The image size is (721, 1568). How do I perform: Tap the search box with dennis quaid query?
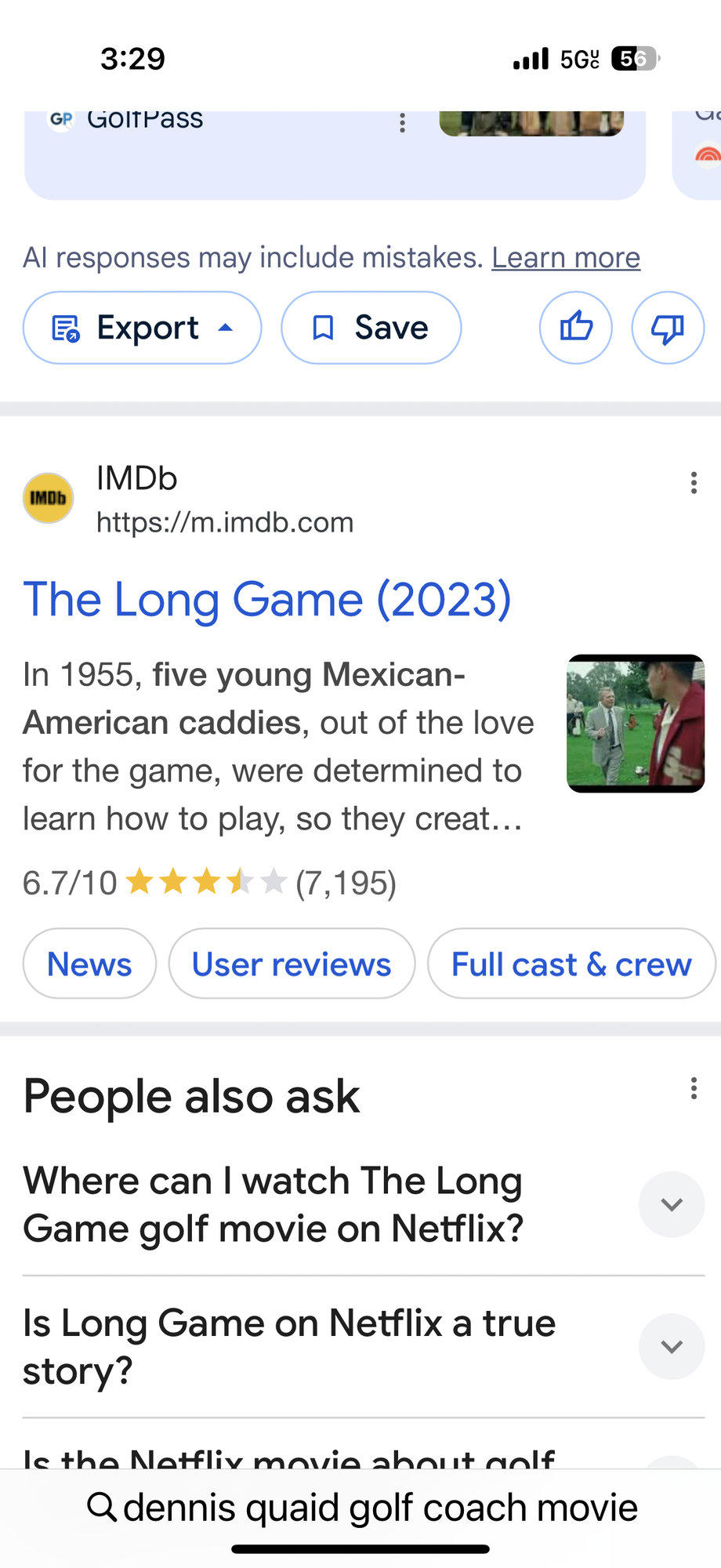[x=362, y=1507]
